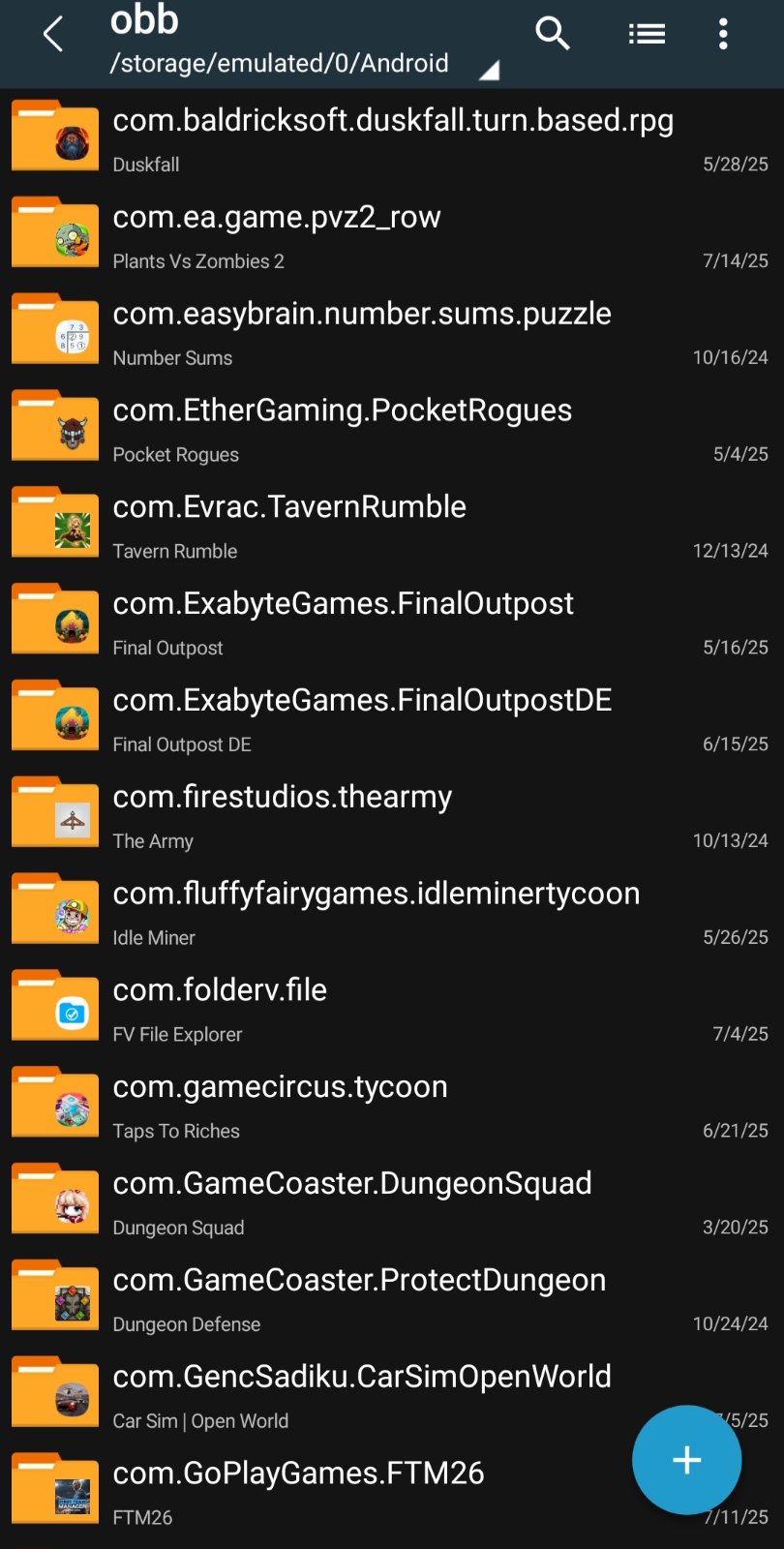Open the Final Outpost DE folder

[392, 719]
